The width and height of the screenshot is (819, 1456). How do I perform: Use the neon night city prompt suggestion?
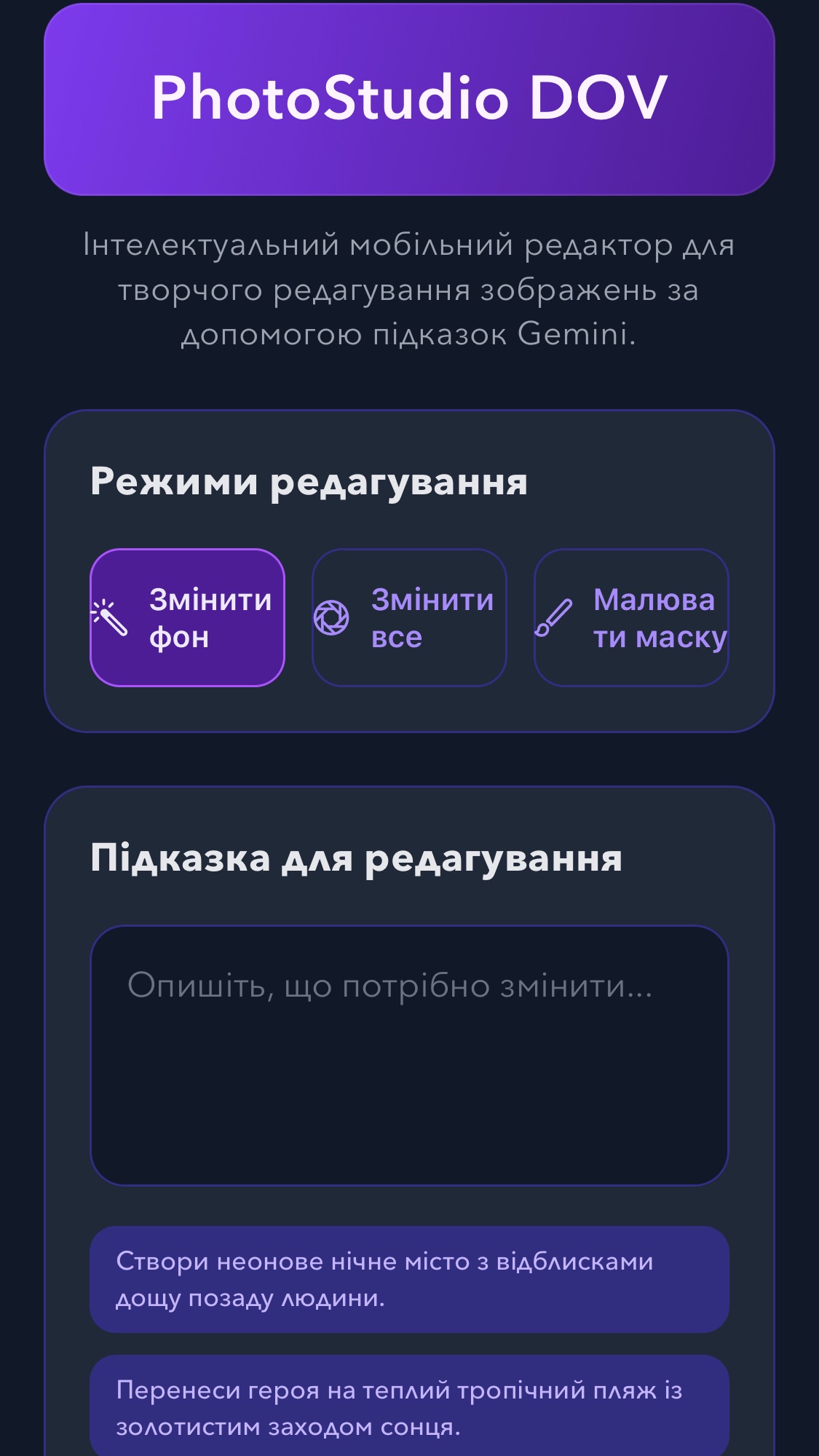[x=409, y=1279]
